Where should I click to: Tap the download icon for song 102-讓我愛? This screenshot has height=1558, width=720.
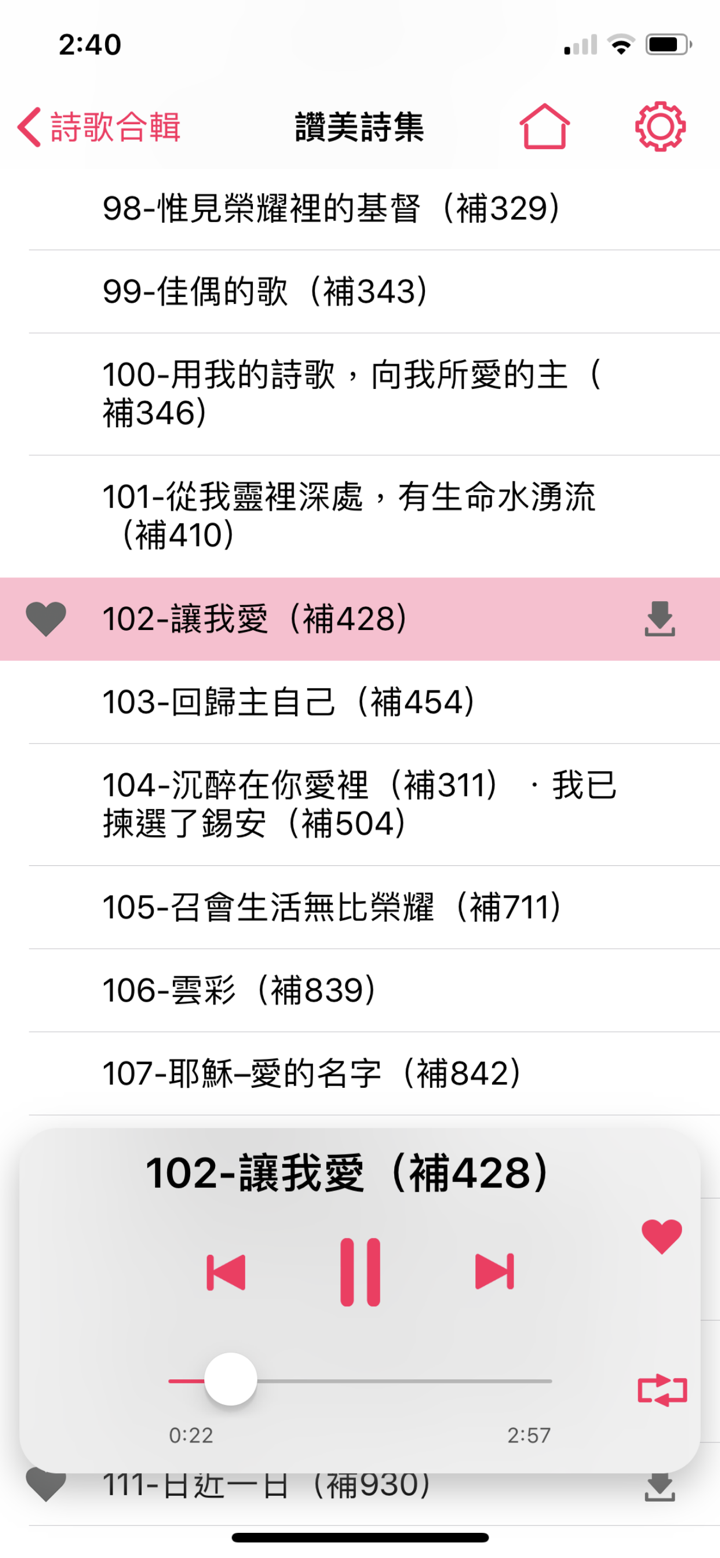(x=661, y=620)
